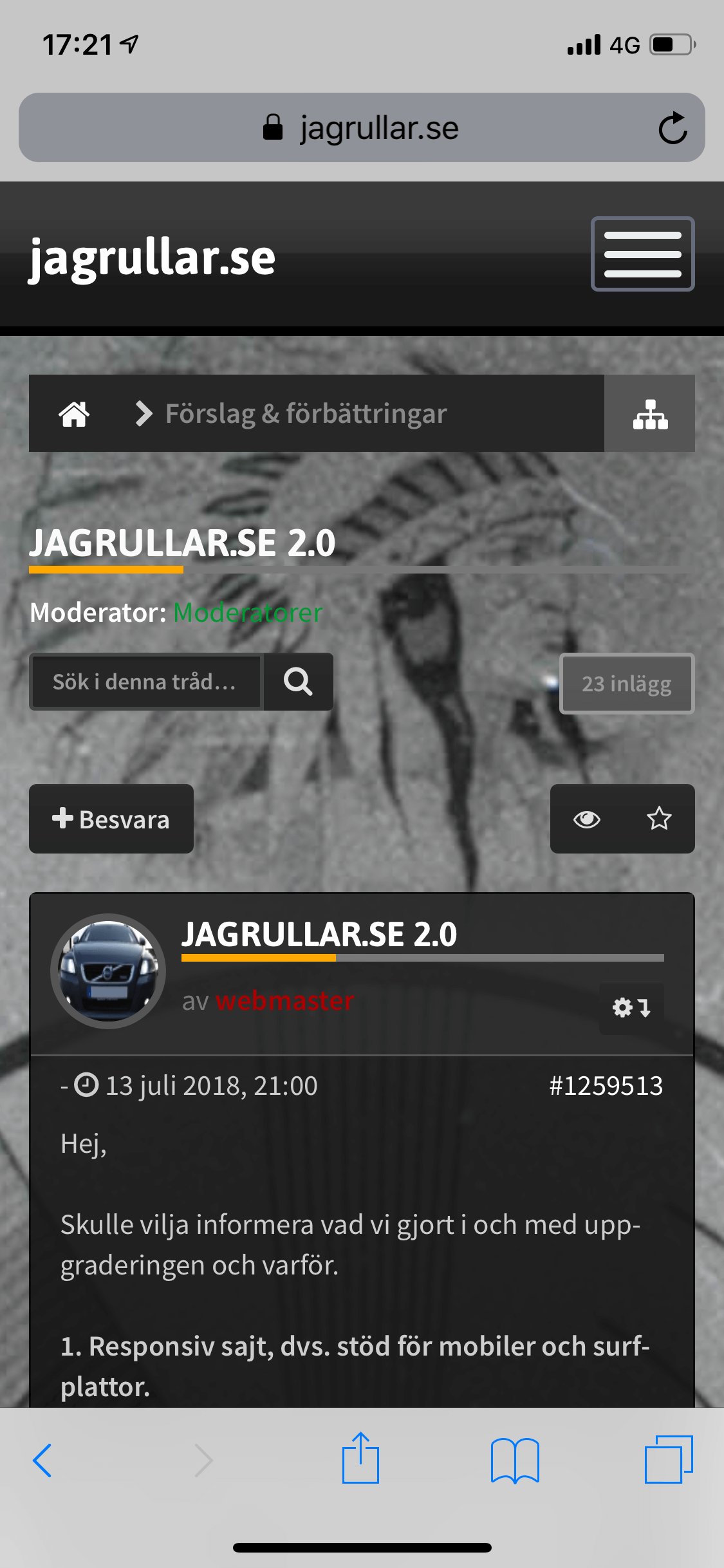Reload the page in Safari
This screenshot has height=1568, width=724.
tap(673, 127)
